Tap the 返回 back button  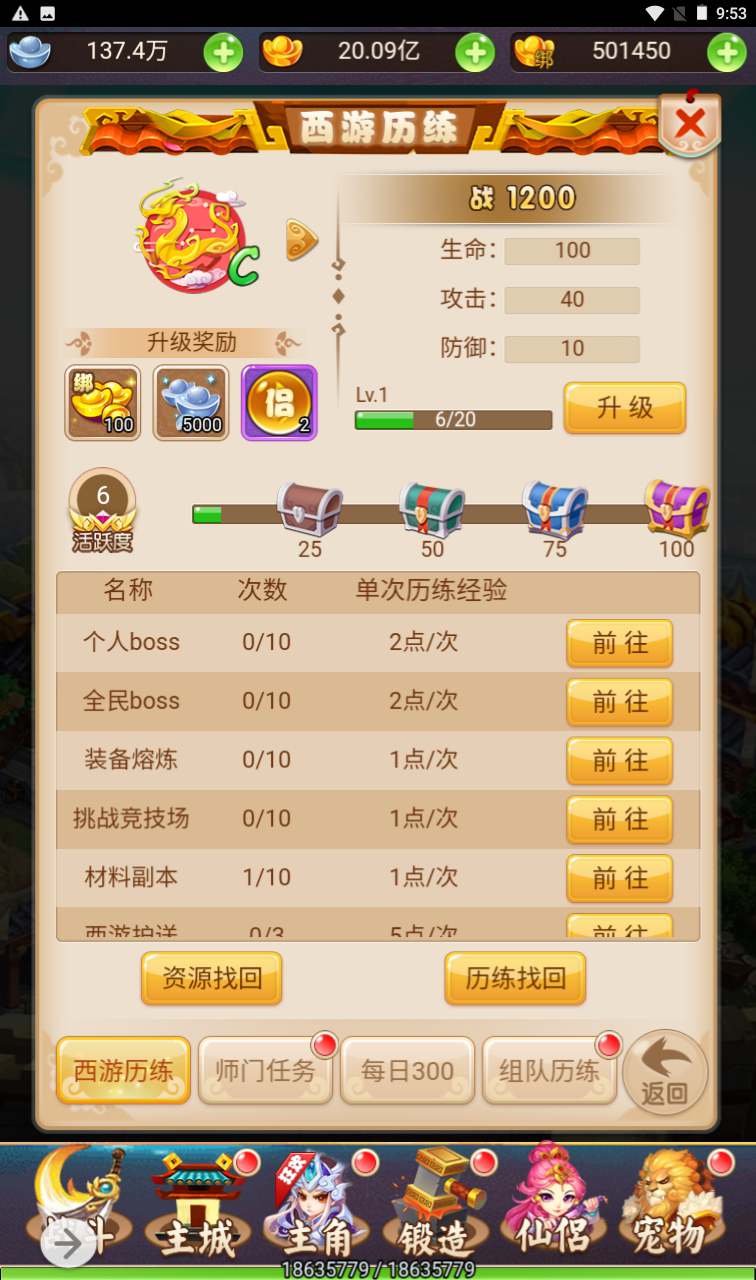pyautogui.click(x=664, y=1074)
